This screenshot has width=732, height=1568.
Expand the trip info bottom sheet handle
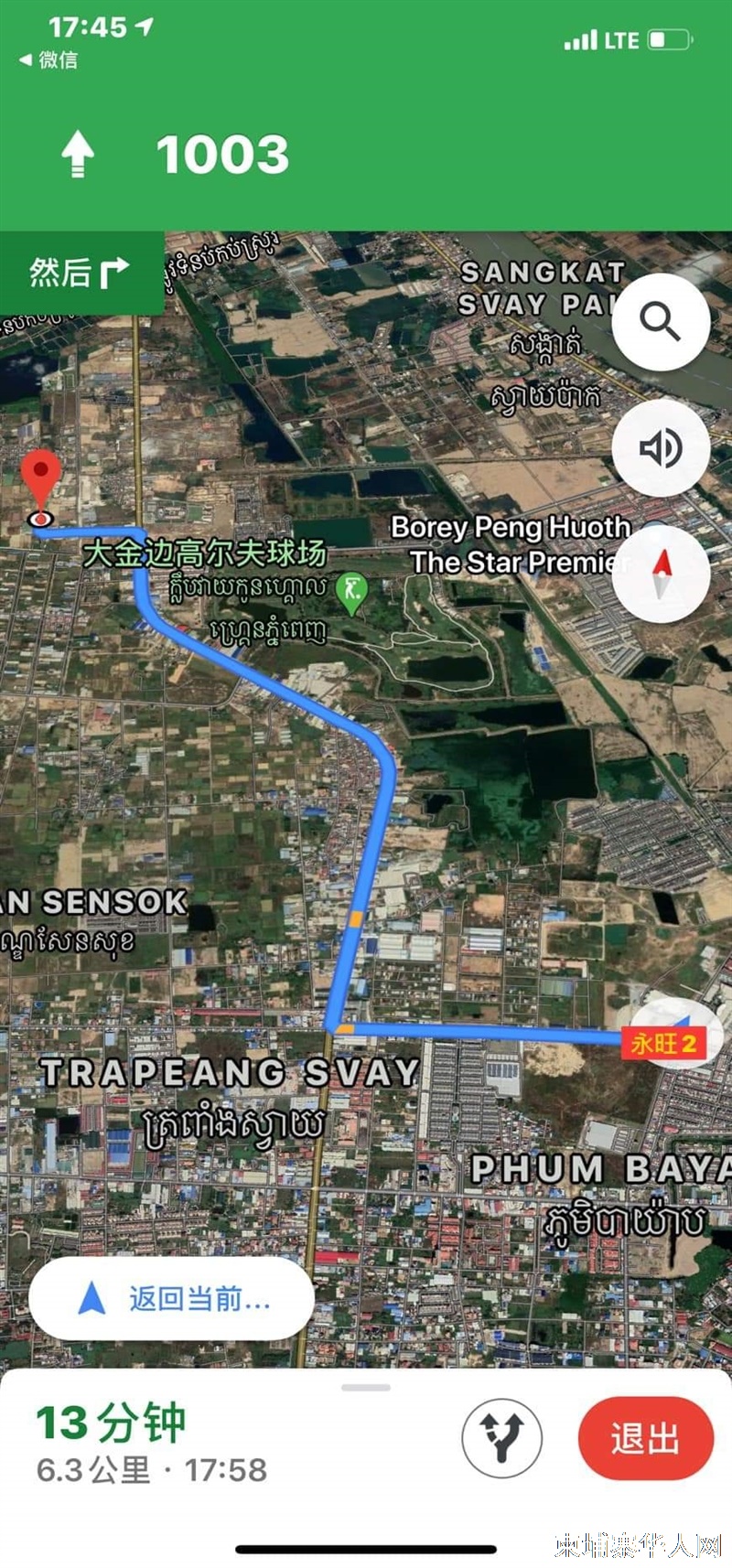coord(366,1387)
